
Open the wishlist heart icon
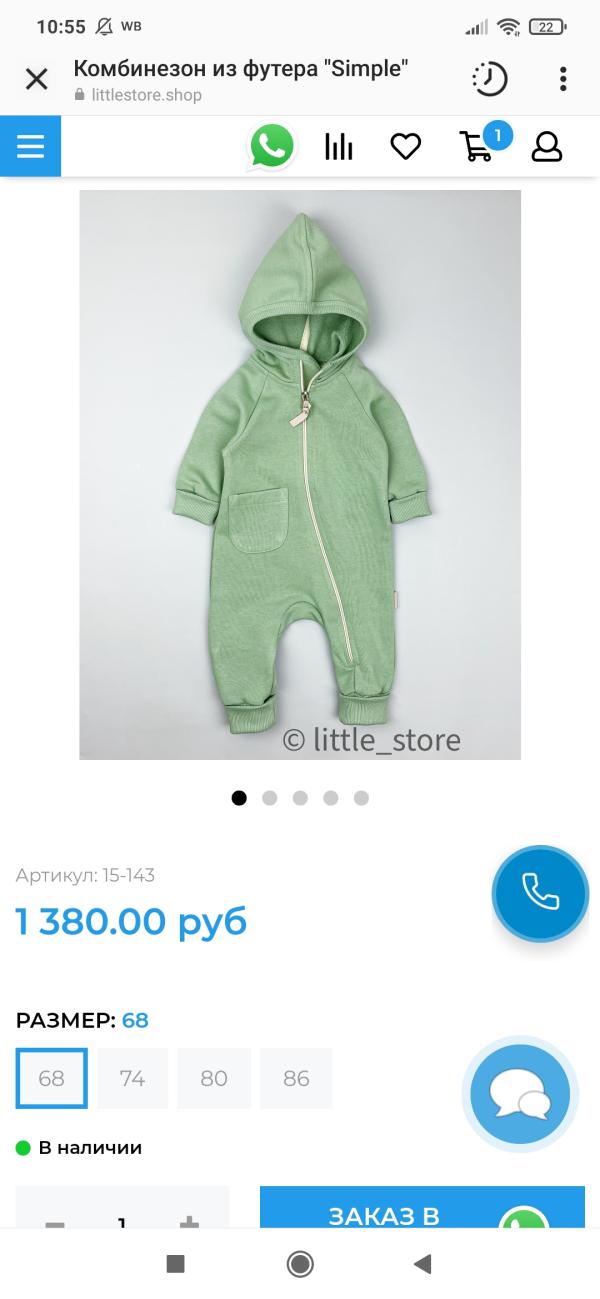click(405, 147)
